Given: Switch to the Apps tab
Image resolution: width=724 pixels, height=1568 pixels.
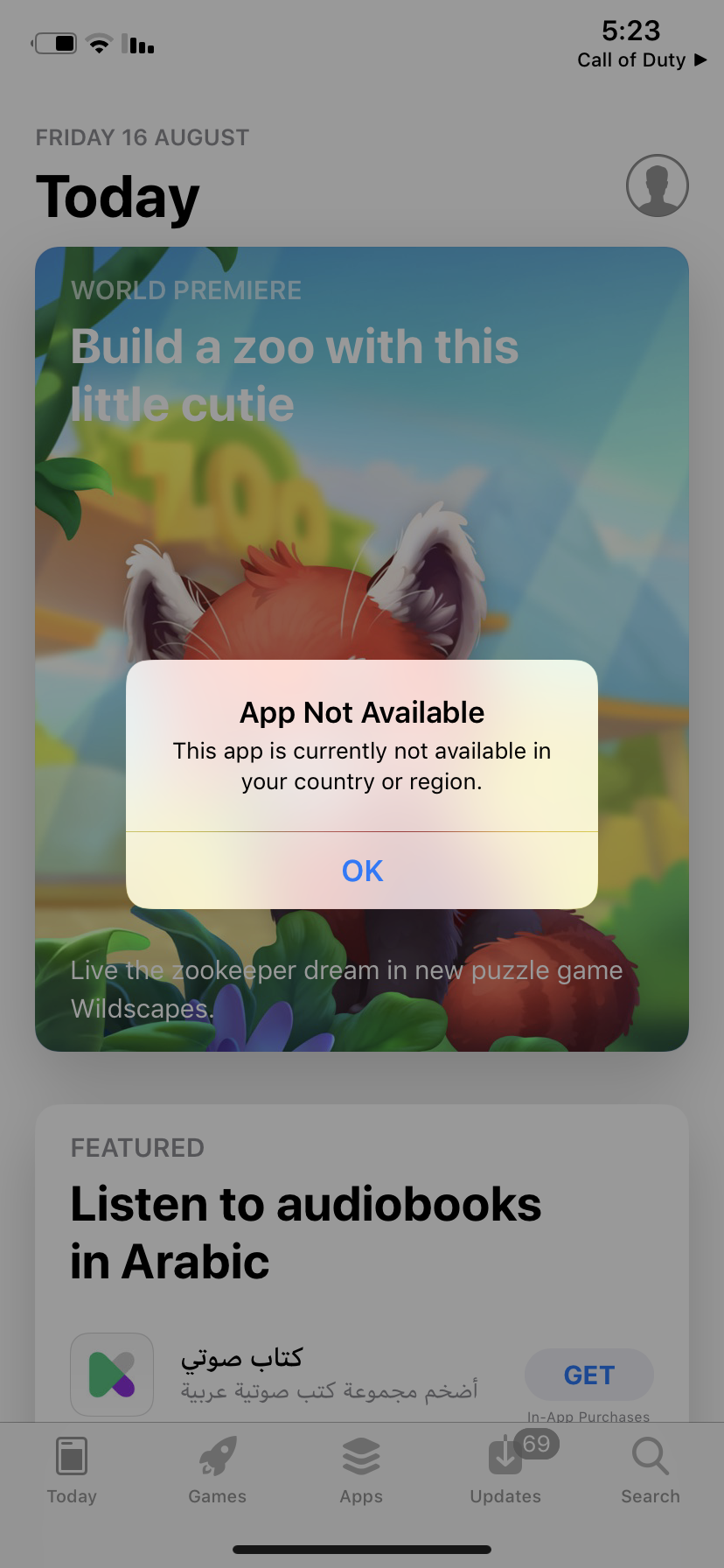Looking at the screenshot, I should 361,1471.
